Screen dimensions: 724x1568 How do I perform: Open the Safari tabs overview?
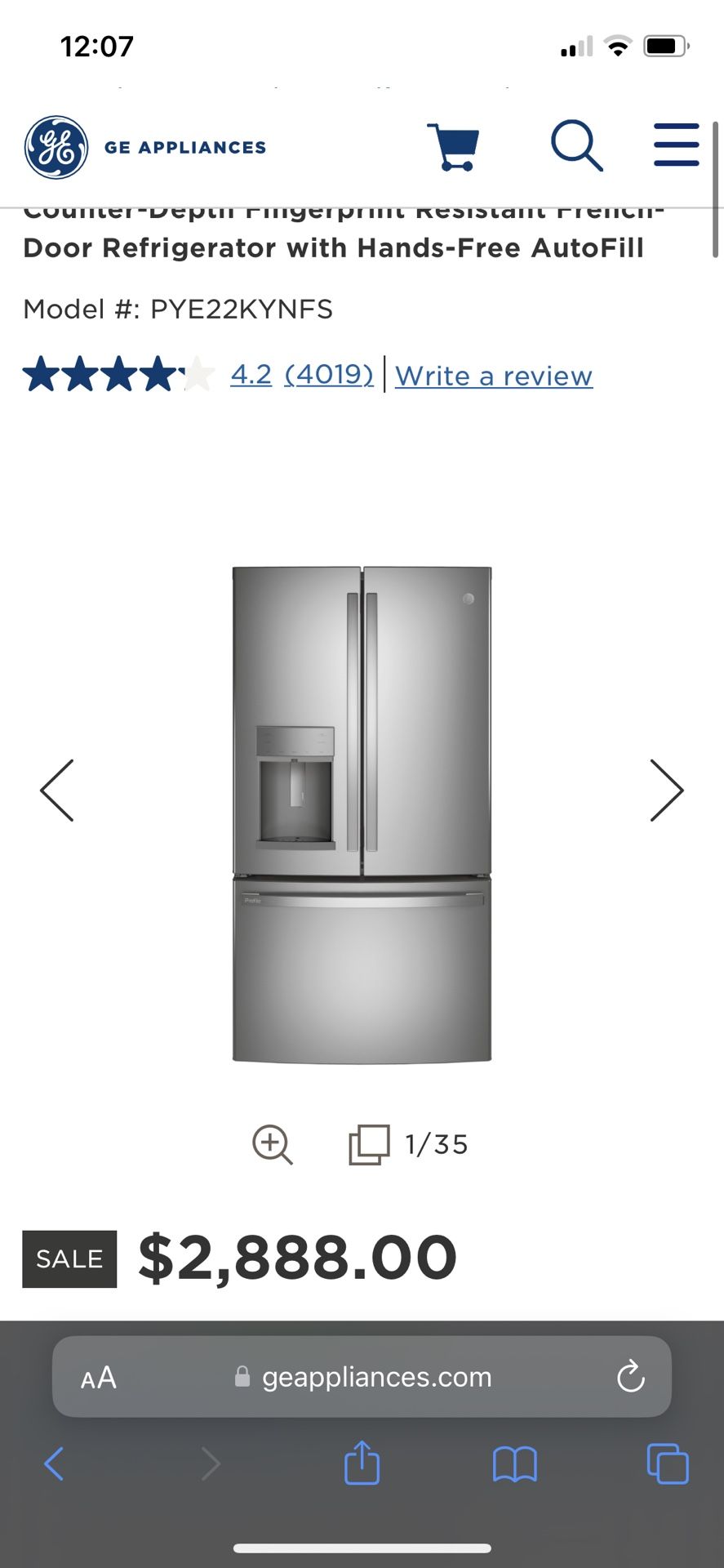667,1464
